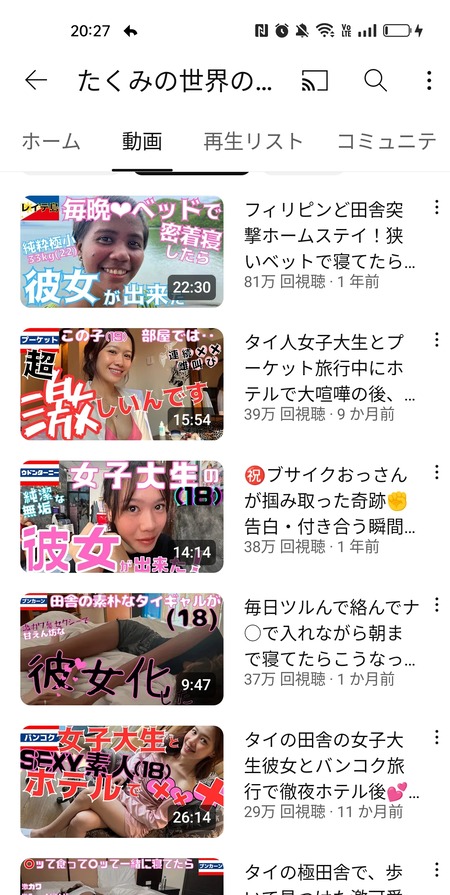
Task: Play the 15:54 プーケット旅行 video
Action: pos(122,384)
